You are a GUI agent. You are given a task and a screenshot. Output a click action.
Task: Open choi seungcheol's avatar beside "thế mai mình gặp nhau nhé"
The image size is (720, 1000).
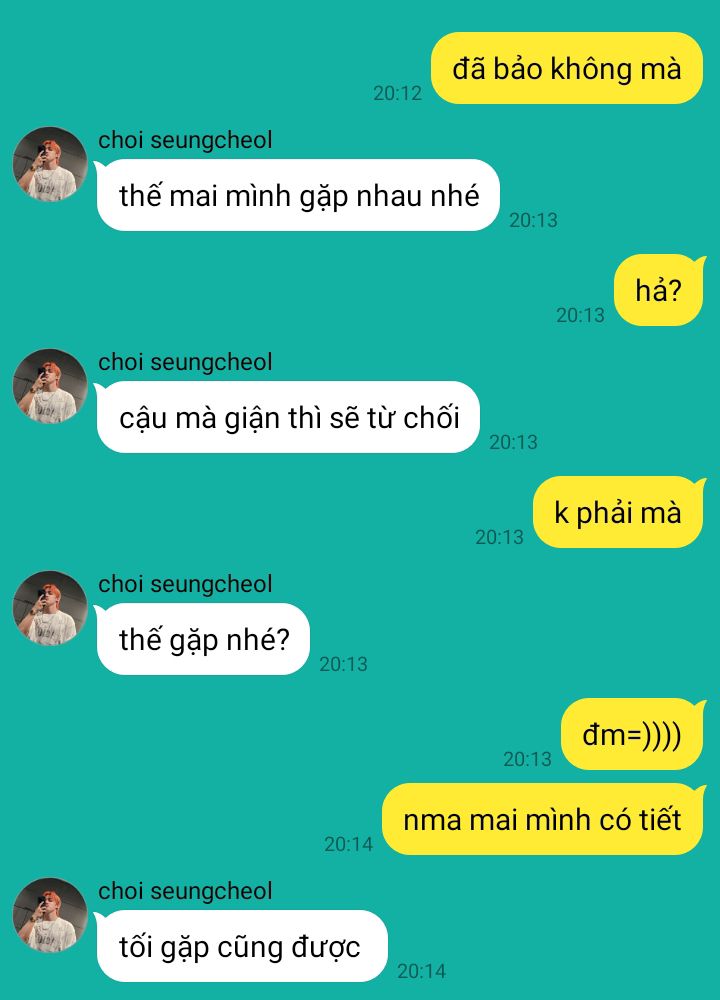point(50,164)
